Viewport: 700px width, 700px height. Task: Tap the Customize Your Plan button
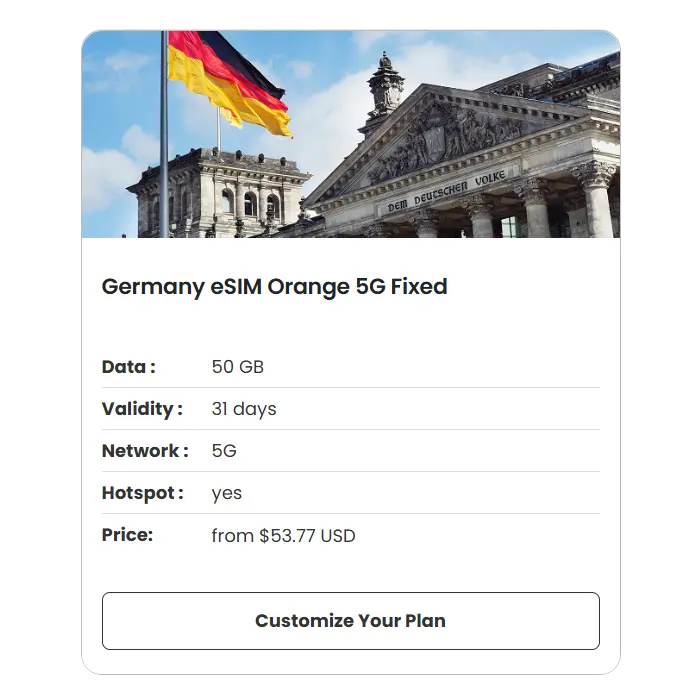(350, 621)
